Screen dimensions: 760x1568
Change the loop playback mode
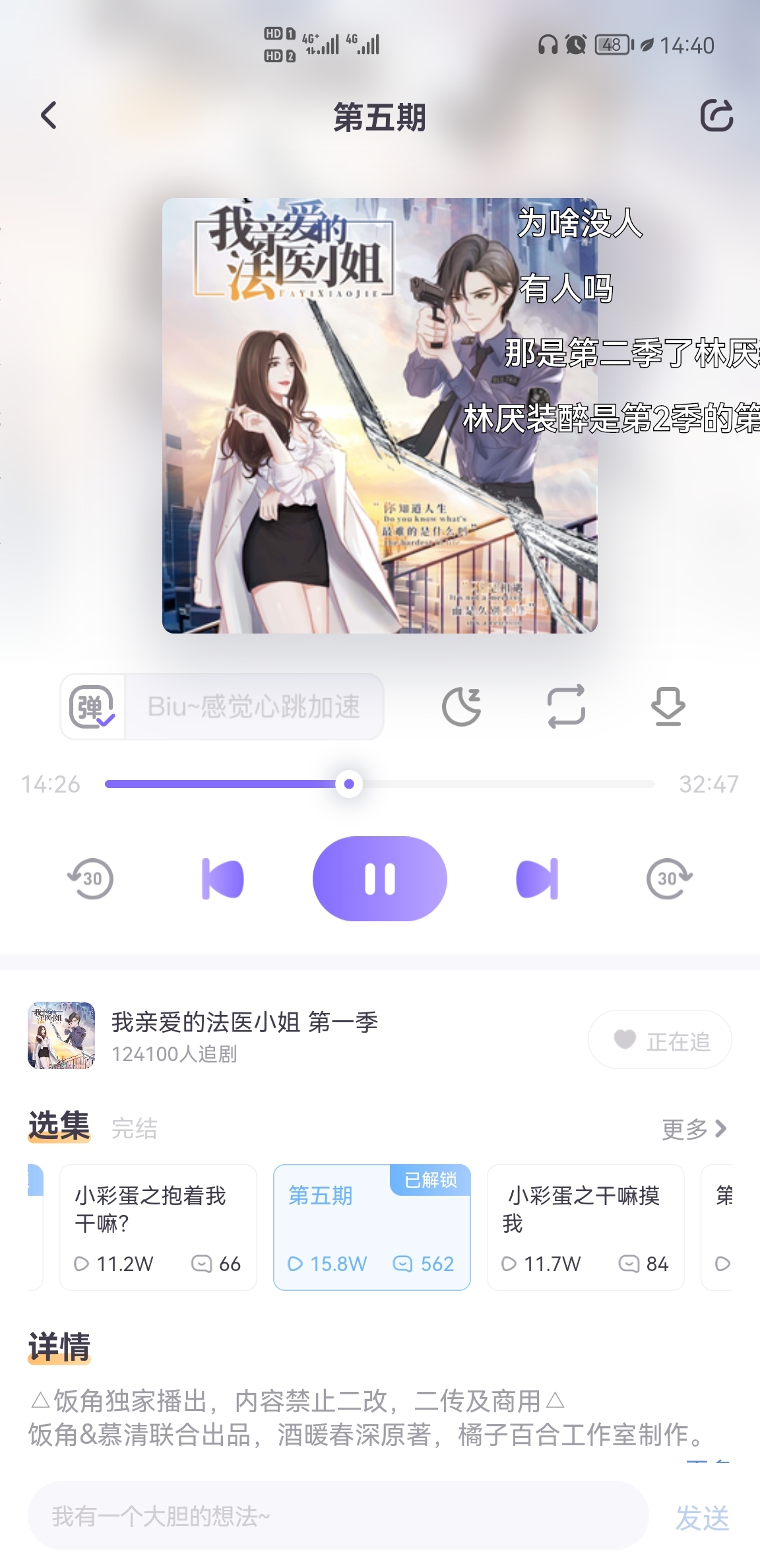[566, 707]
